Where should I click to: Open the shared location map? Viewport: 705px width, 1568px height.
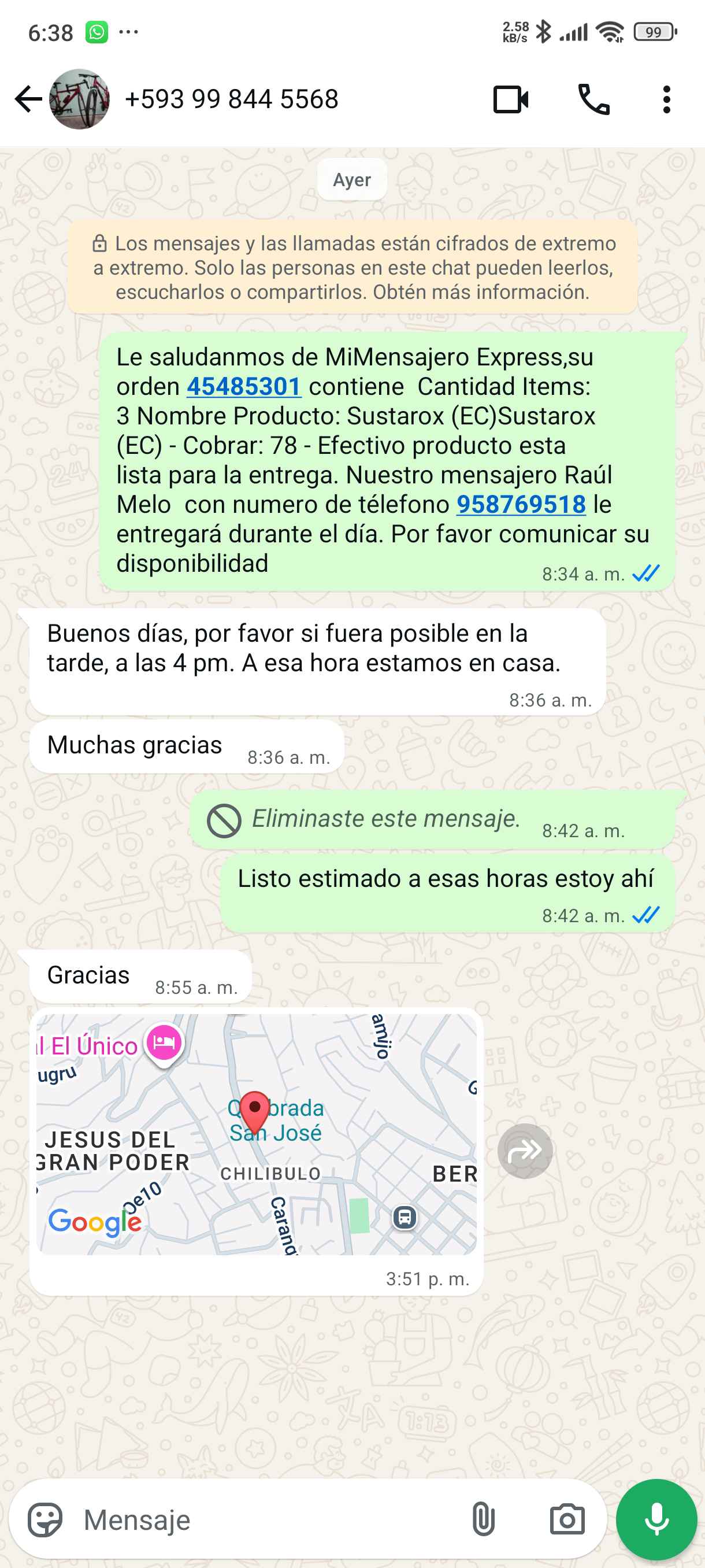[256, 1133]
